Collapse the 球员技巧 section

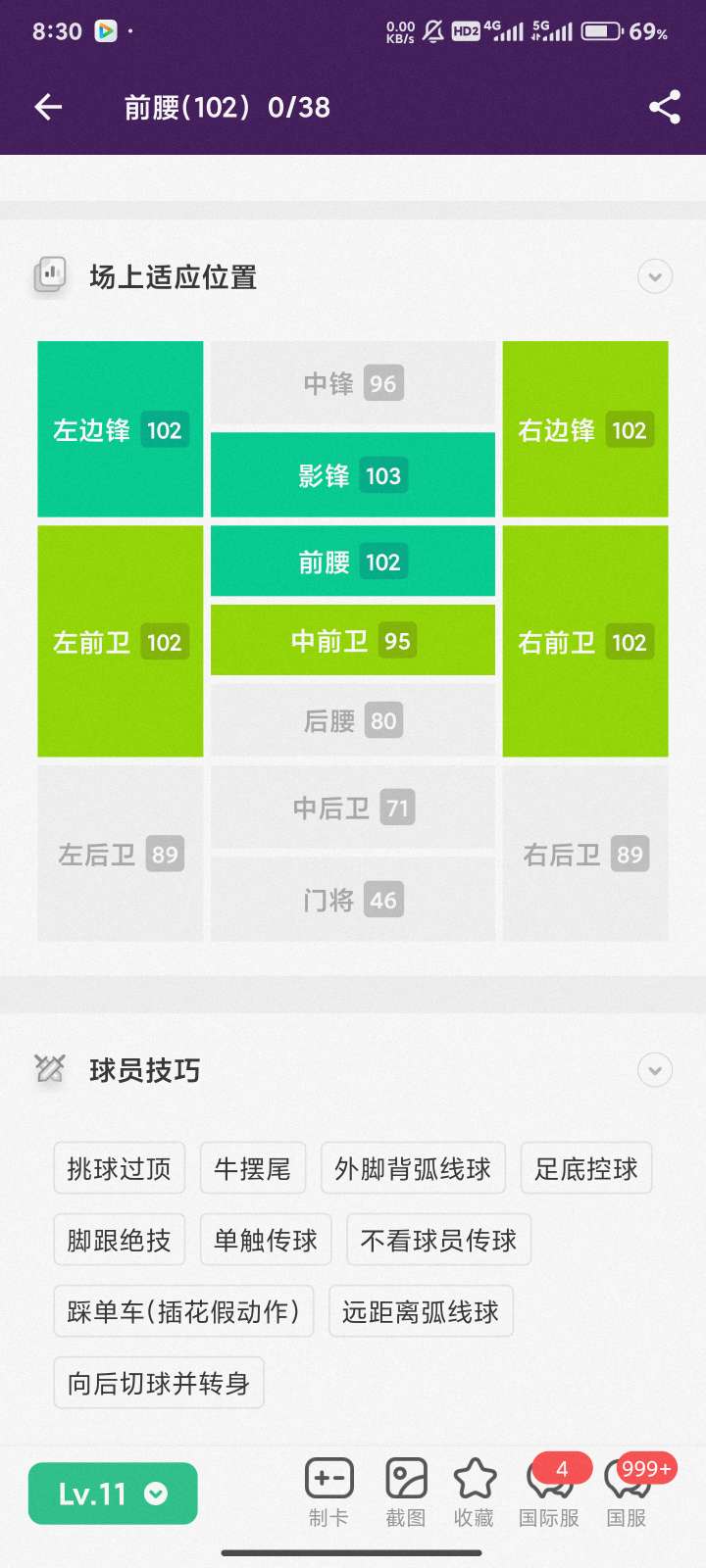click(654, 1069)
